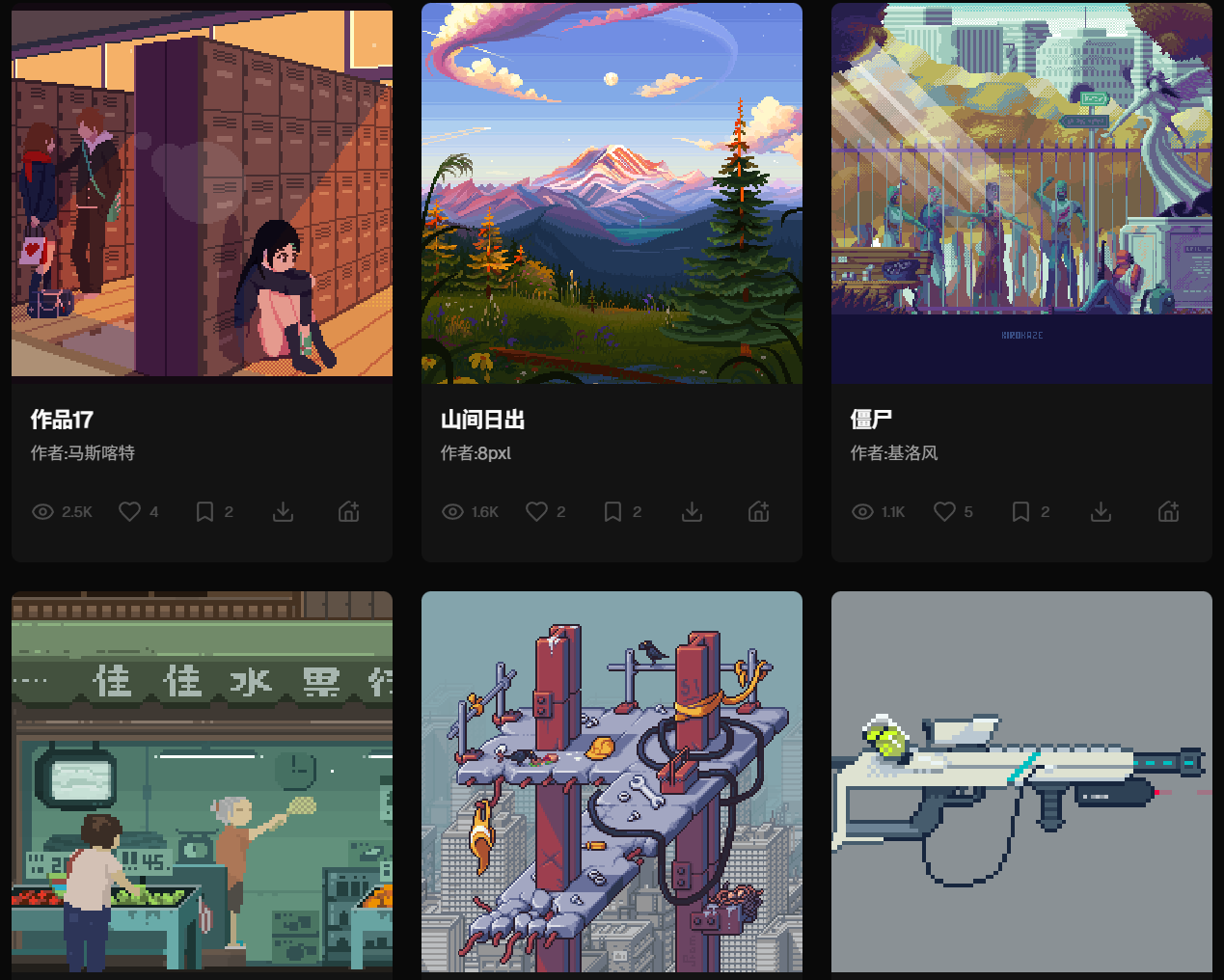The width and height of the screenshot is (1224, 980).
Task: Share the 僵尸 artwork
Action: (x=1169, y=511)
